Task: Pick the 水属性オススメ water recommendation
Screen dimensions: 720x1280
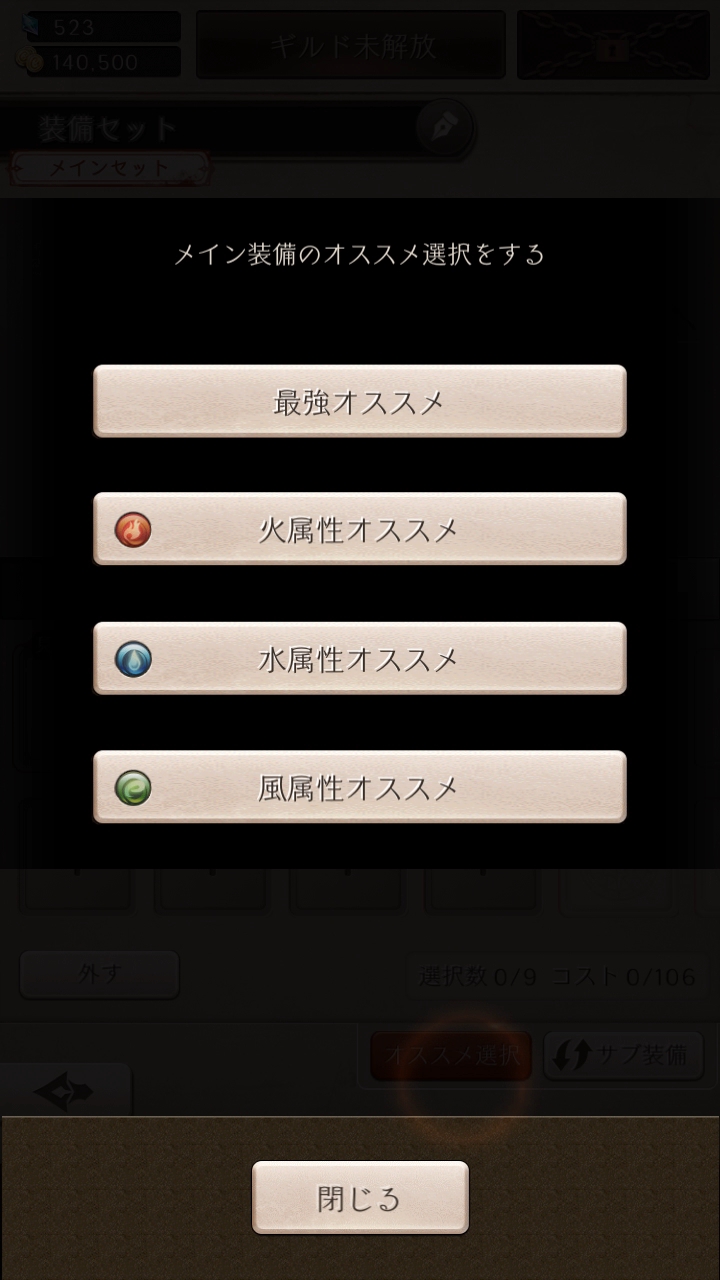Action: [360, 658]
